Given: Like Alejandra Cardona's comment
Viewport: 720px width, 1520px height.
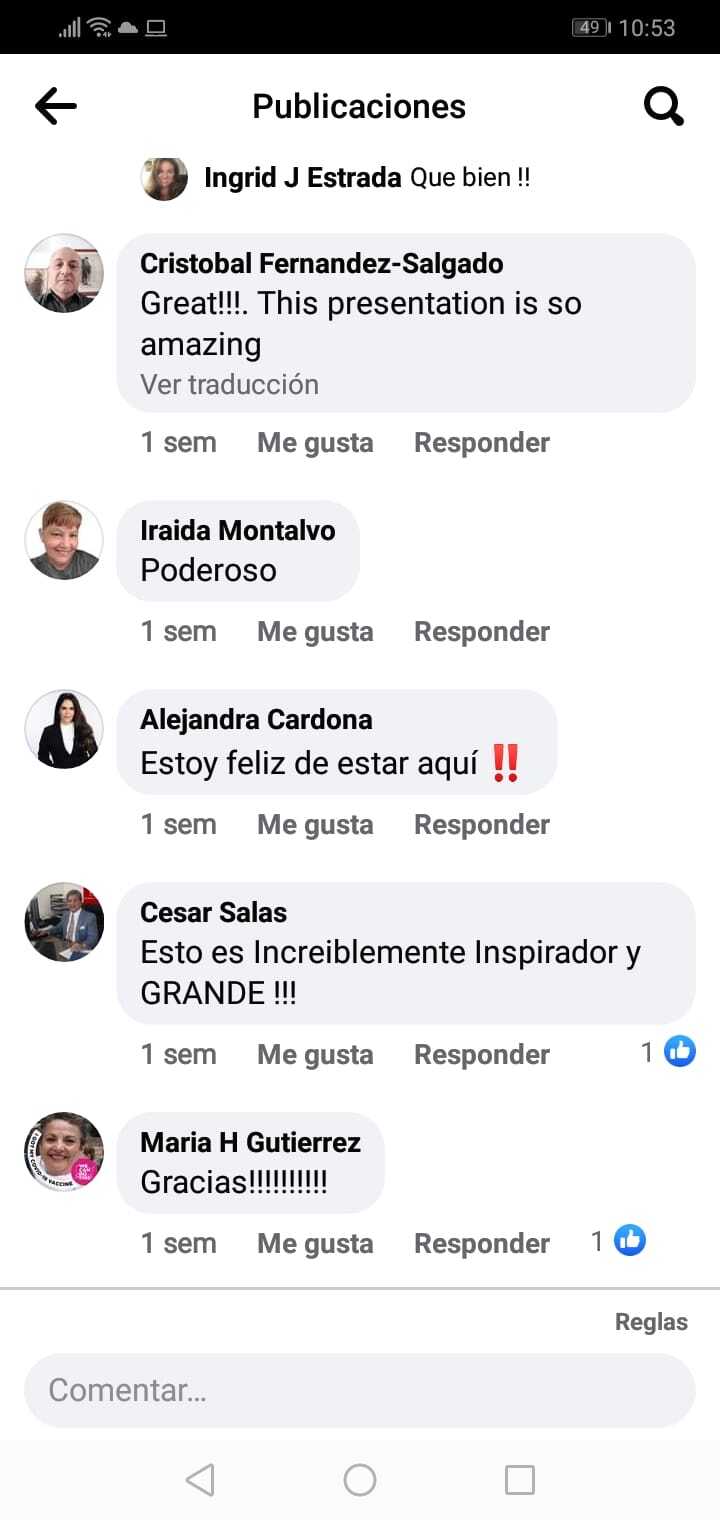Looking at the screenshot, I should [x=315, y=824].
